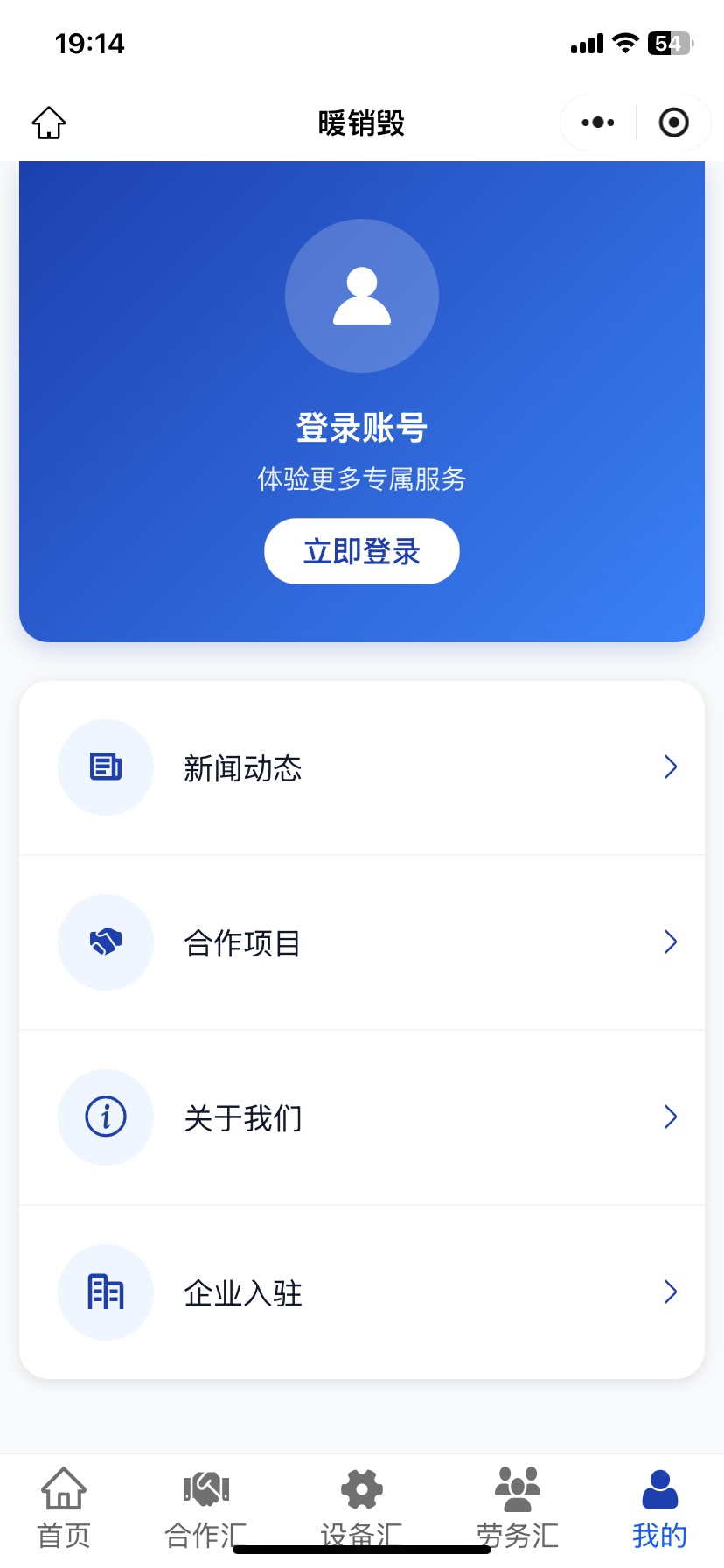724x1568 pixels.
Task: Switch to the 首页 tab
Action: click(x=64, y=1507)
